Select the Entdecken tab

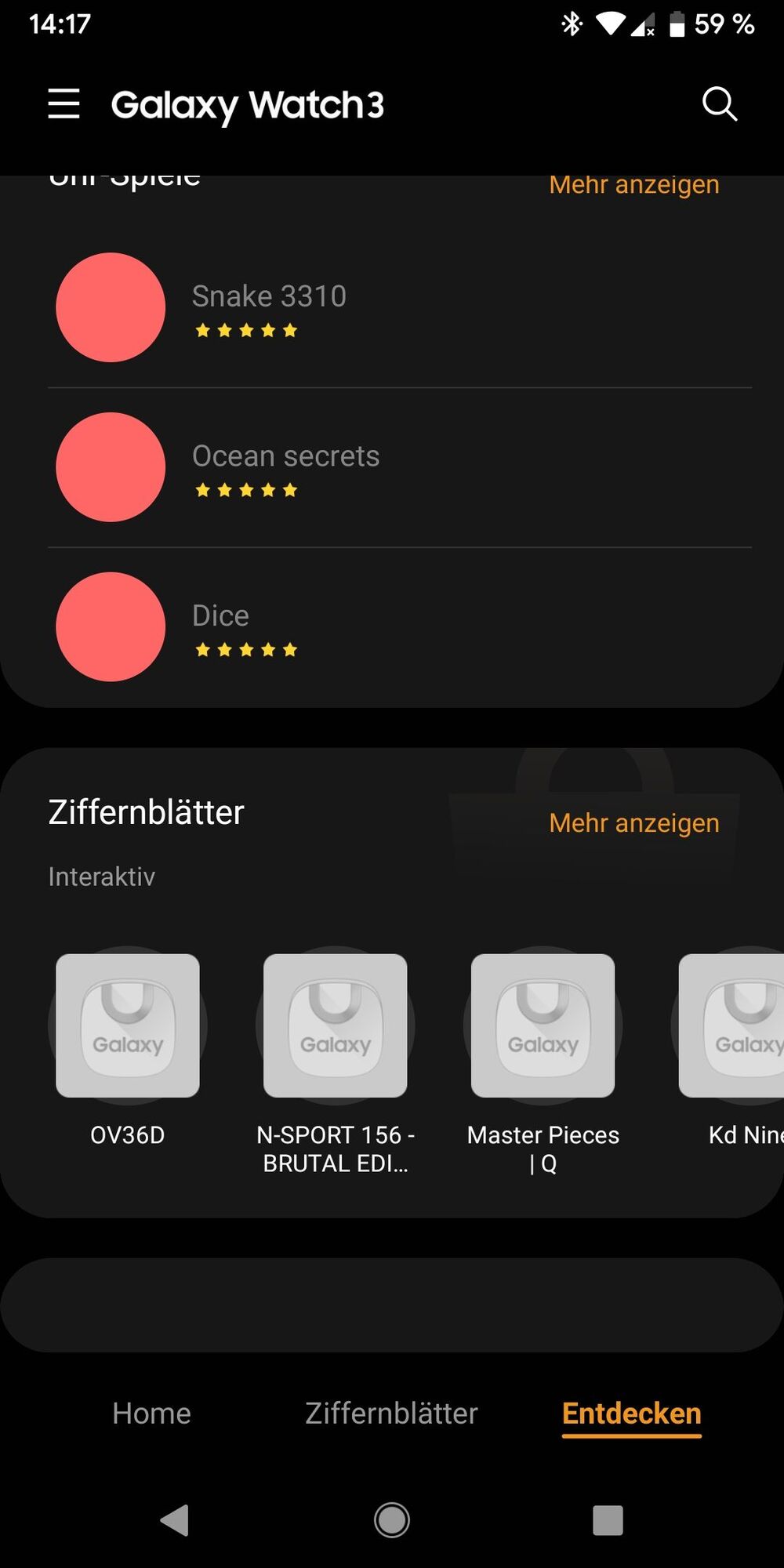point(631,1414)
